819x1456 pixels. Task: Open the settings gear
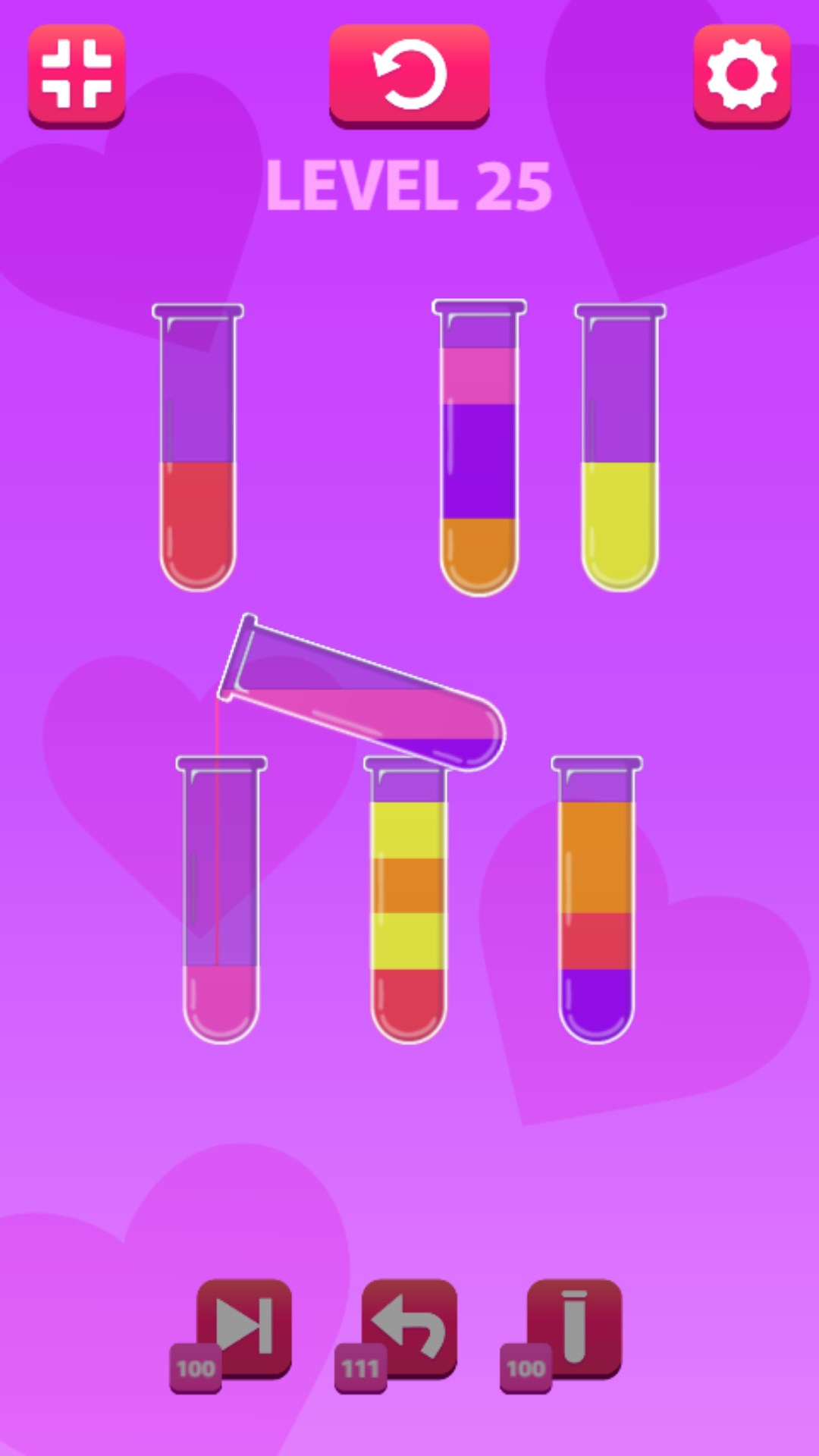click(742, 74)
